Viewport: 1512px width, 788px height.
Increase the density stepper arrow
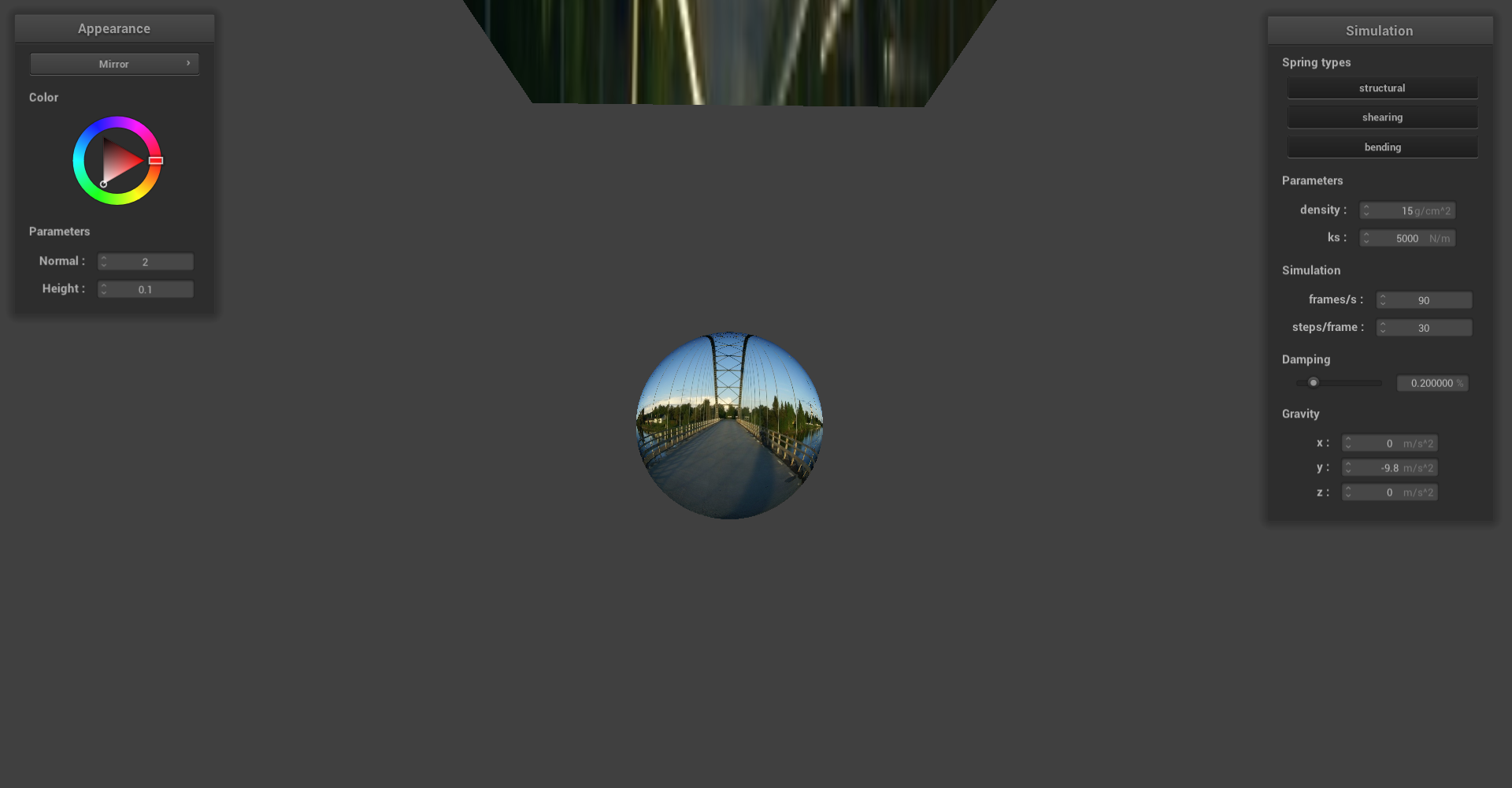1366,207
